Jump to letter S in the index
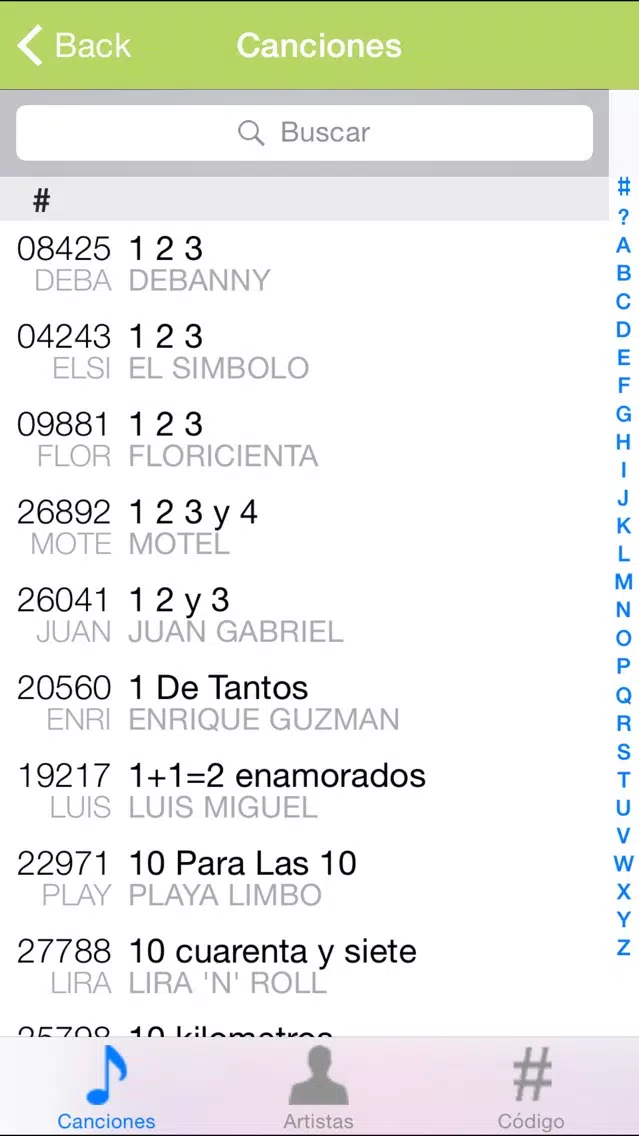639x1136 pixels. 624,751
